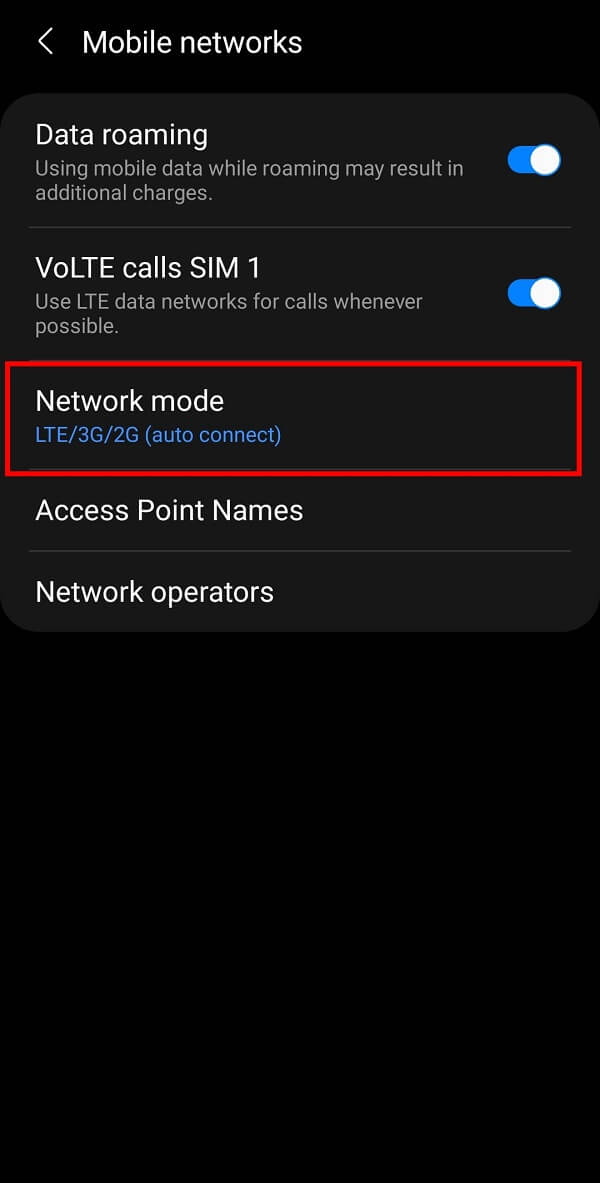Screen dimensions: 600x1183
Task: Disable VoLTE calls SIM 1
Action: [x=533, y=293]
